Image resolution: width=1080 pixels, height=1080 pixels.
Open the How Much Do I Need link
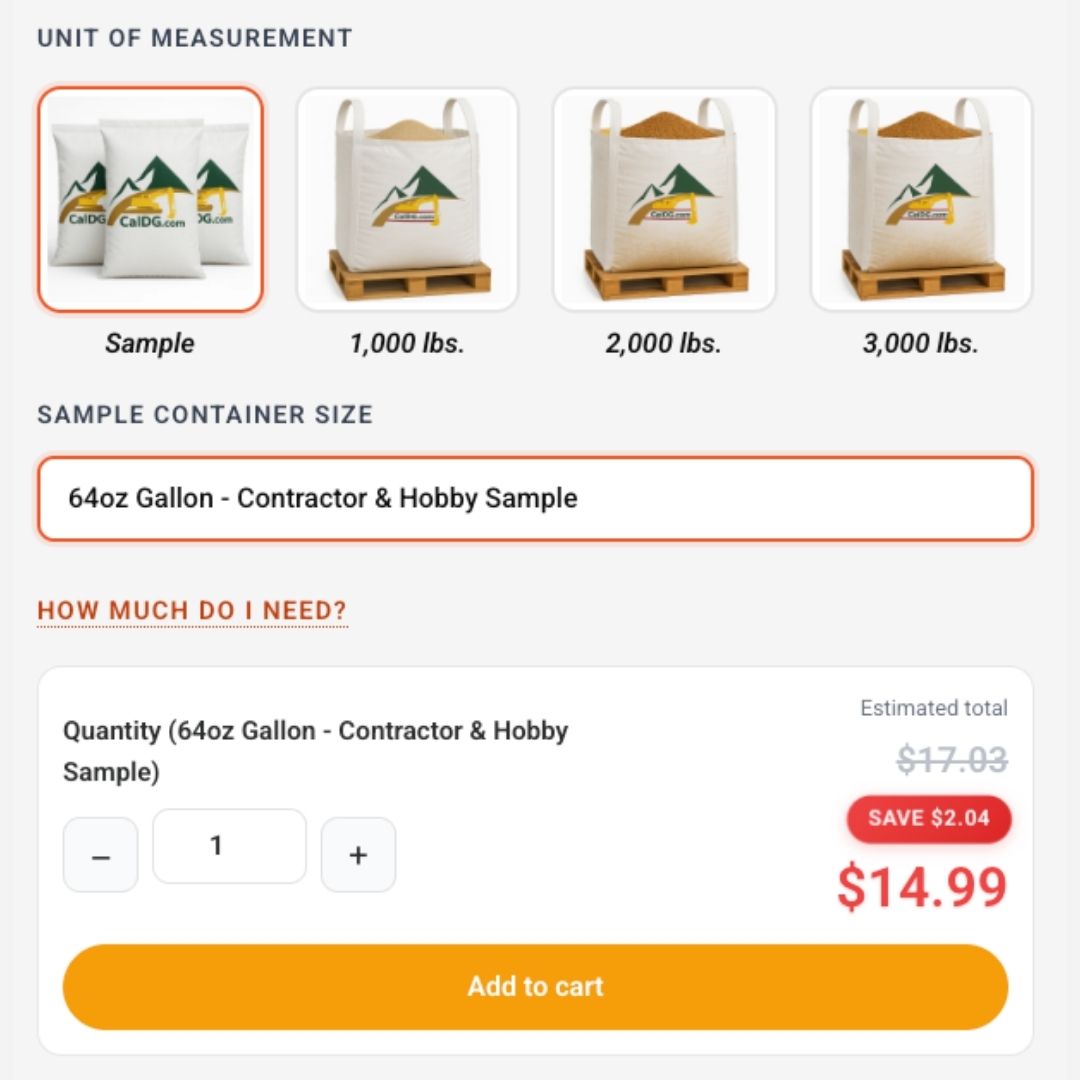192,610
